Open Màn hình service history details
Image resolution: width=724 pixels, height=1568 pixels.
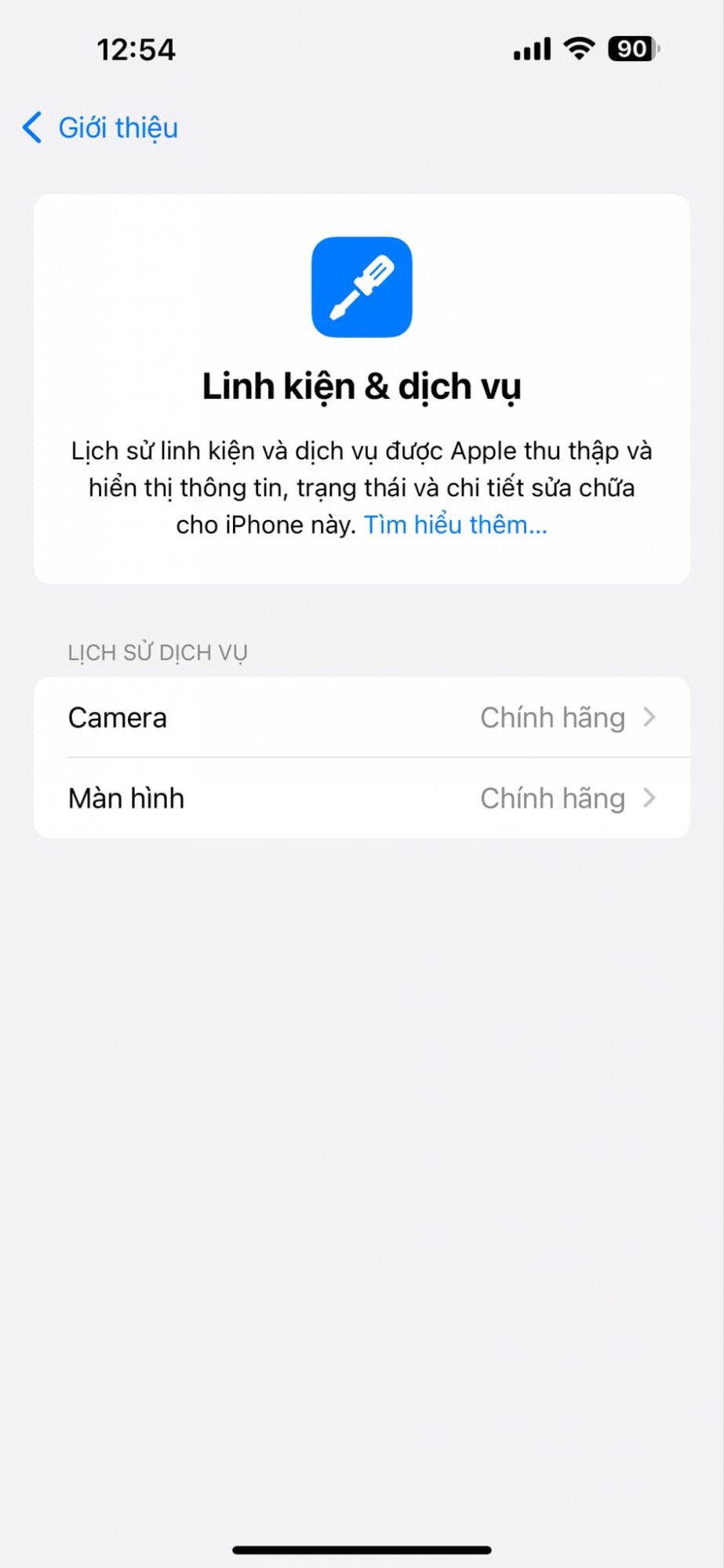362,798
